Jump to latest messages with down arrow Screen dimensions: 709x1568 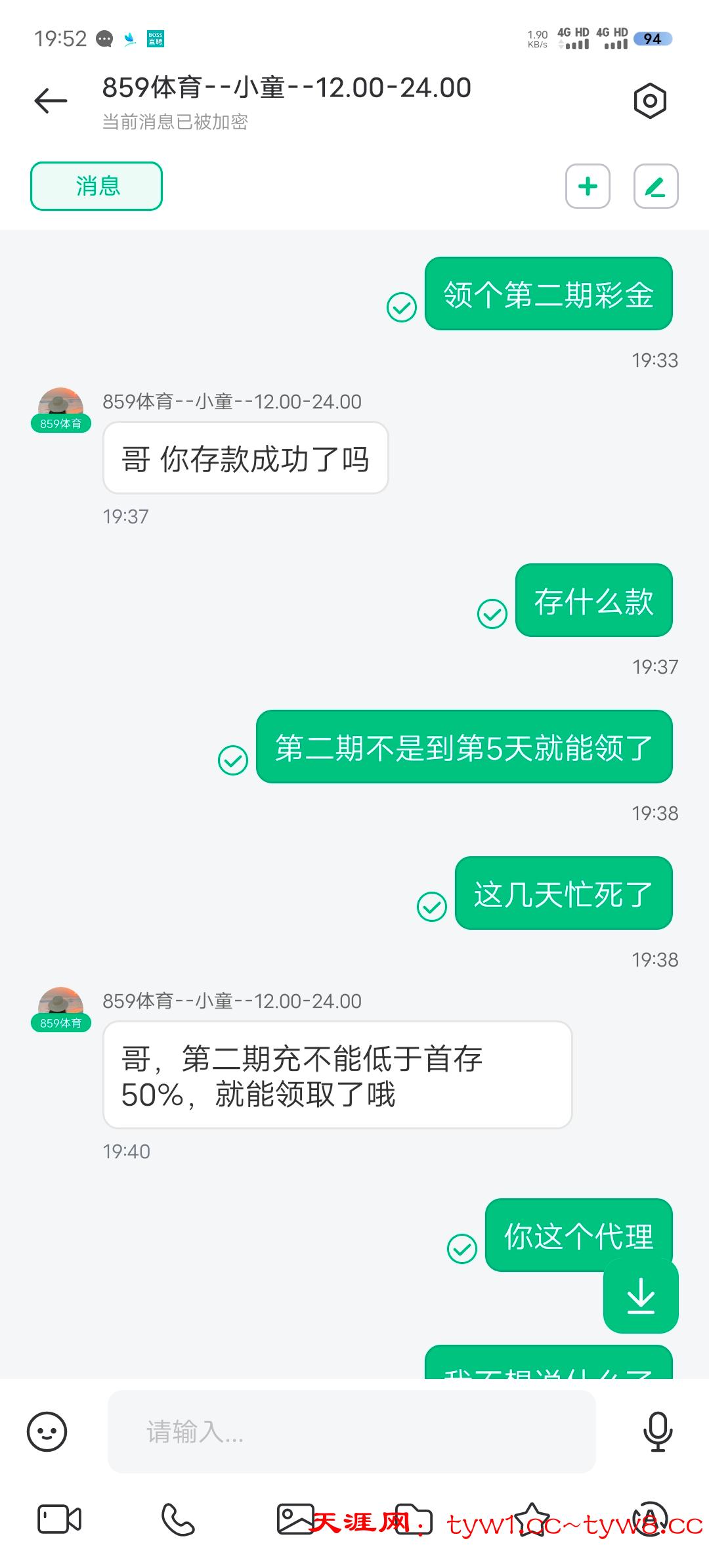click(x=641, y=1296)
